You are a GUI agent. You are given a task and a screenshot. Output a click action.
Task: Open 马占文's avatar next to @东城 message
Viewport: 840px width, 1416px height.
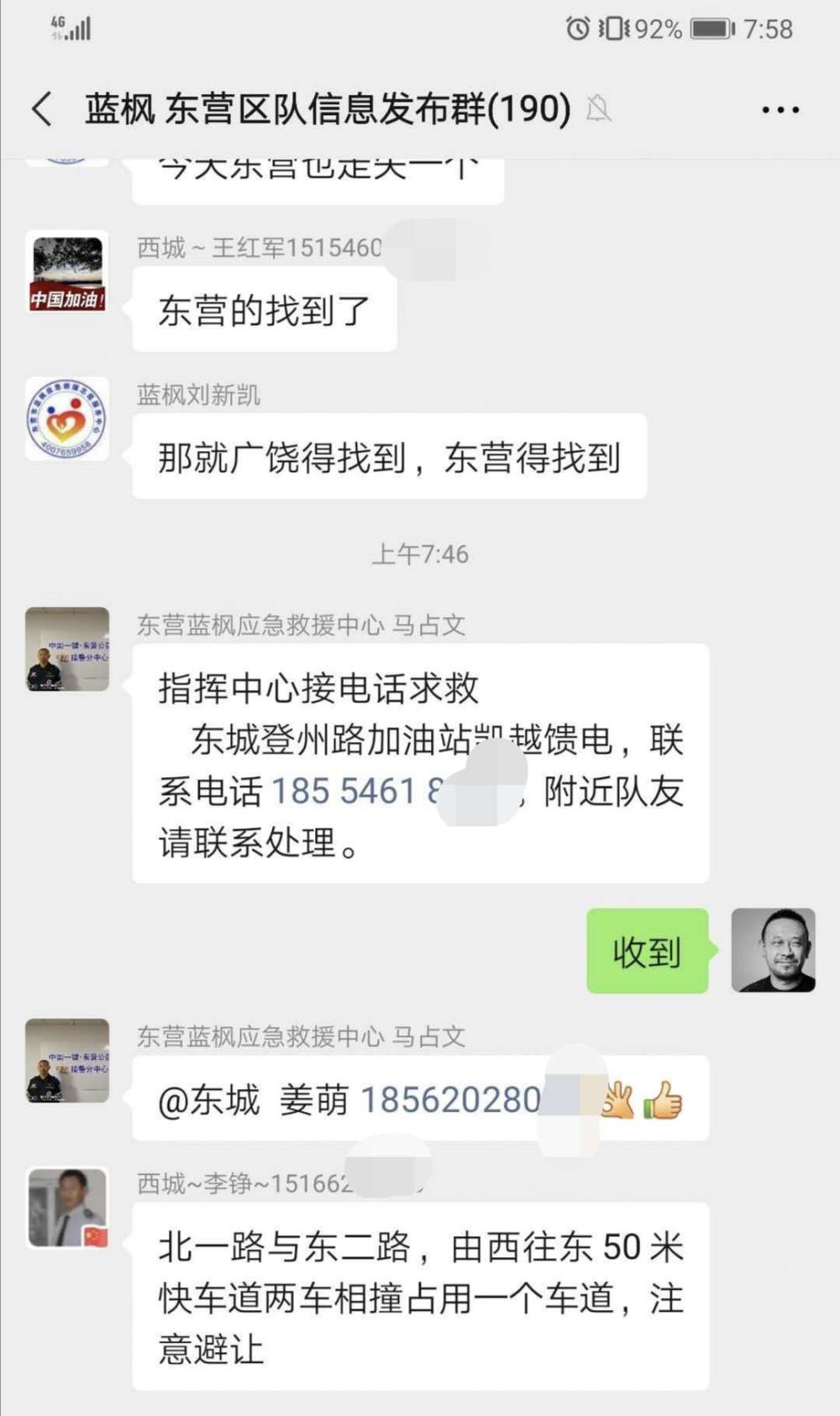pos(67,1061)
